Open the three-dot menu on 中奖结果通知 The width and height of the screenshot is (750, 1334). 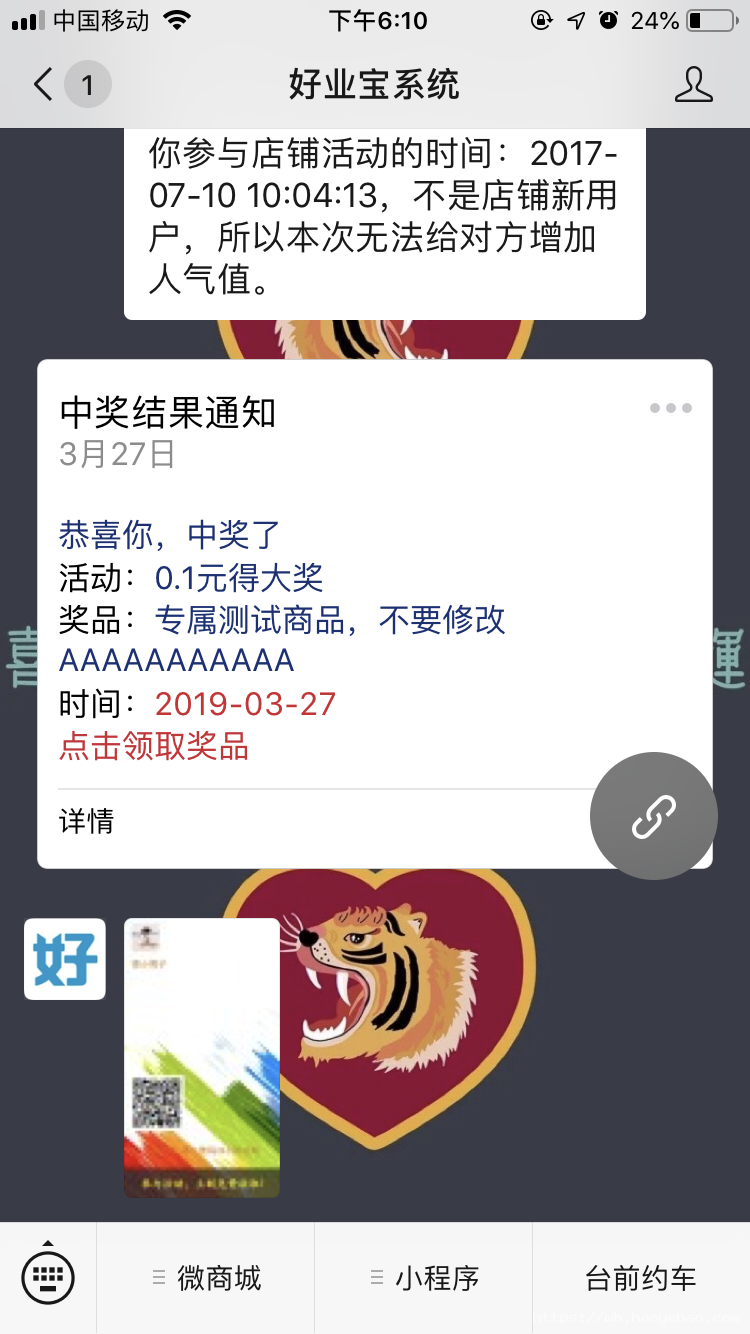tap(670, 408)
